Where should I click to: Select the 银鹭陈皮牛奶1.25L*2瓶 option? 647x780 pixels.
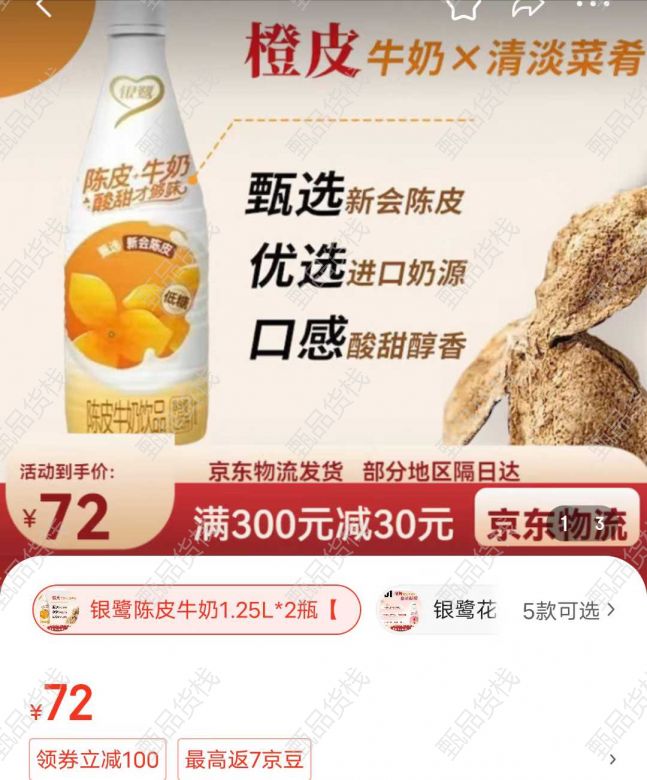pos(197,609)
